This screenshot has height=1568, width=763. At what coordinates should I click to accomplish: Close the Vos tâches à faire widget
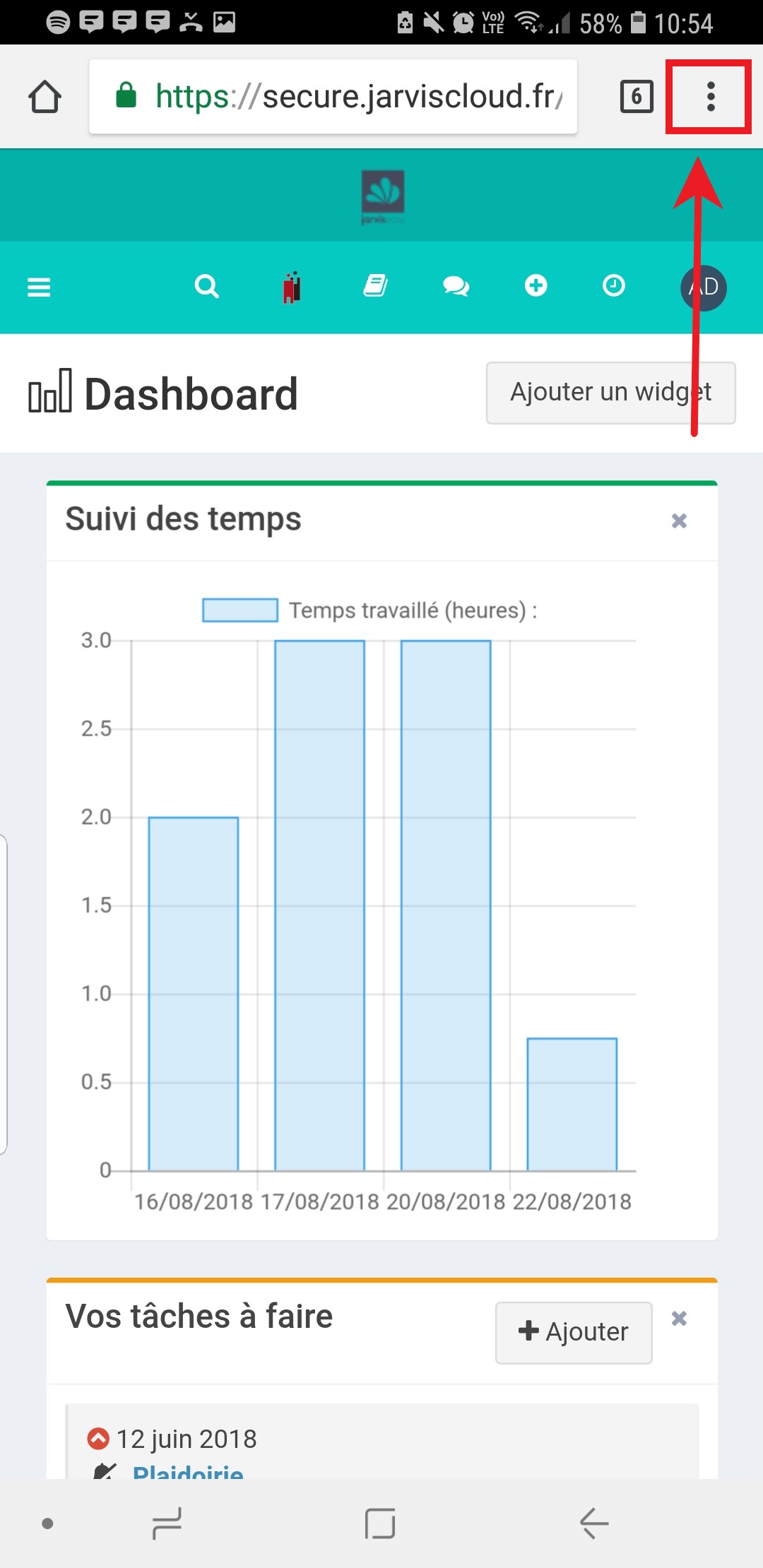click(679, 1319)
